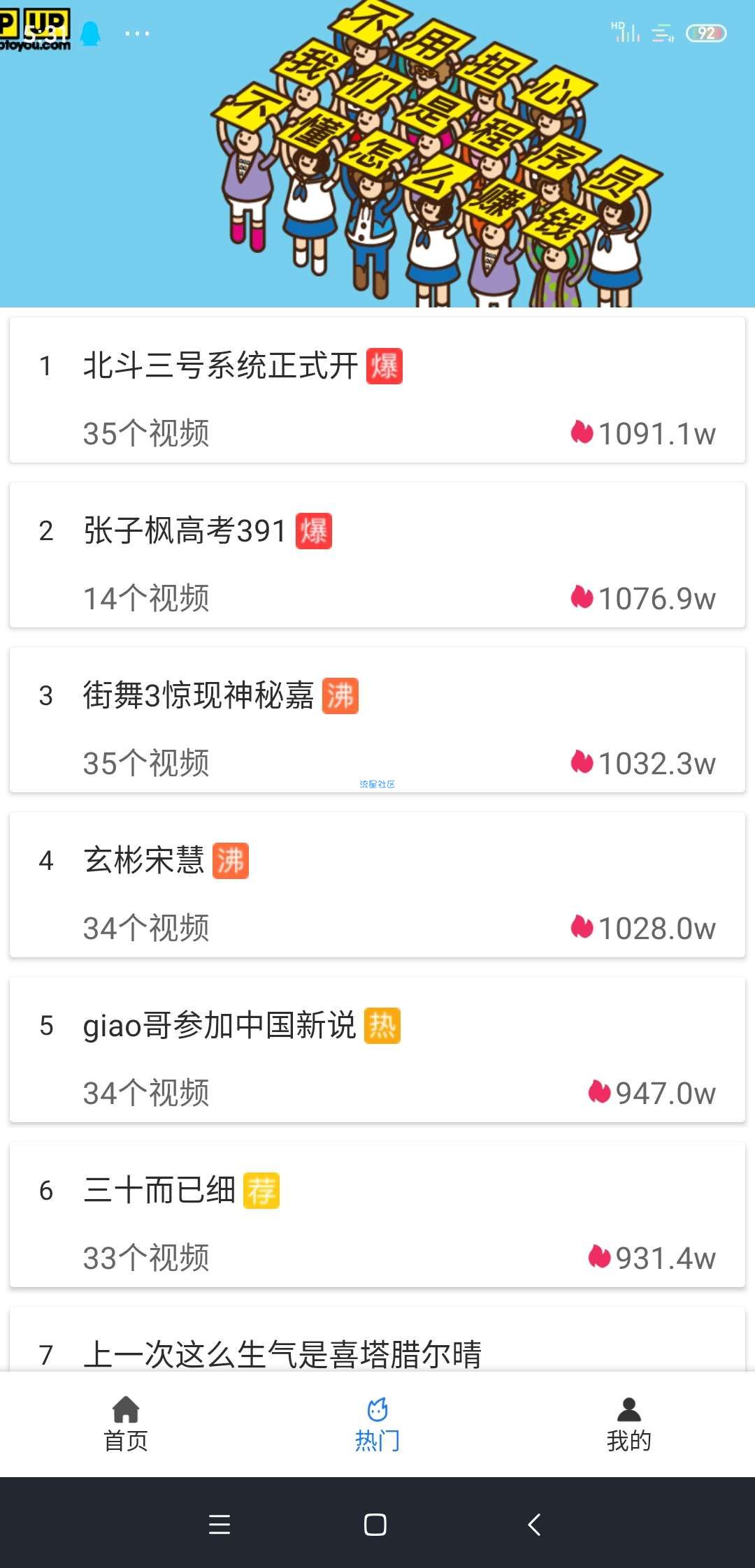Select the 热门 tab
755x1568 pixels.
click(377, 1424)
